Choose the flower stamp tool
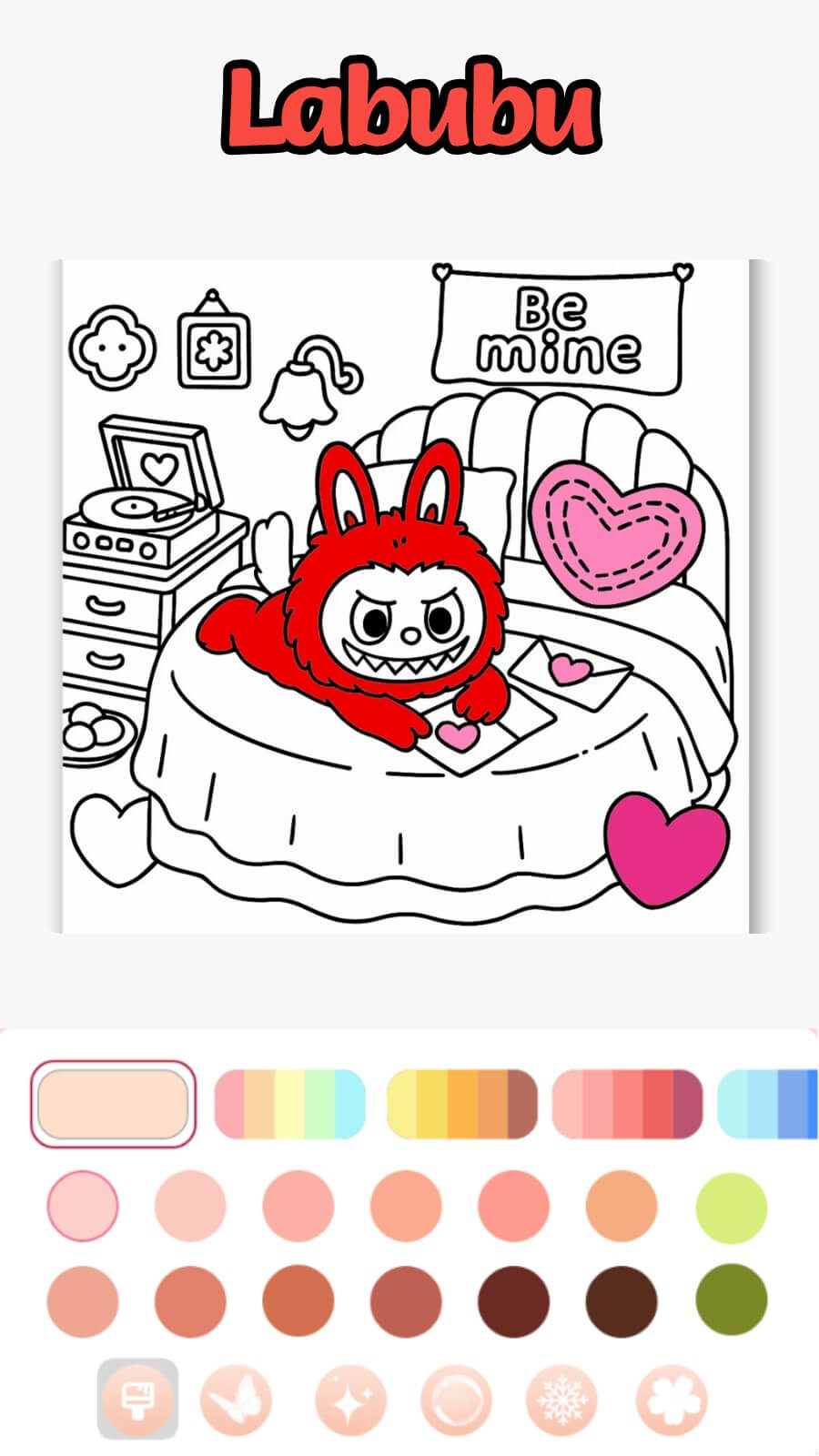Viewport: 819px width, 1456px height. pos(672,1400)
